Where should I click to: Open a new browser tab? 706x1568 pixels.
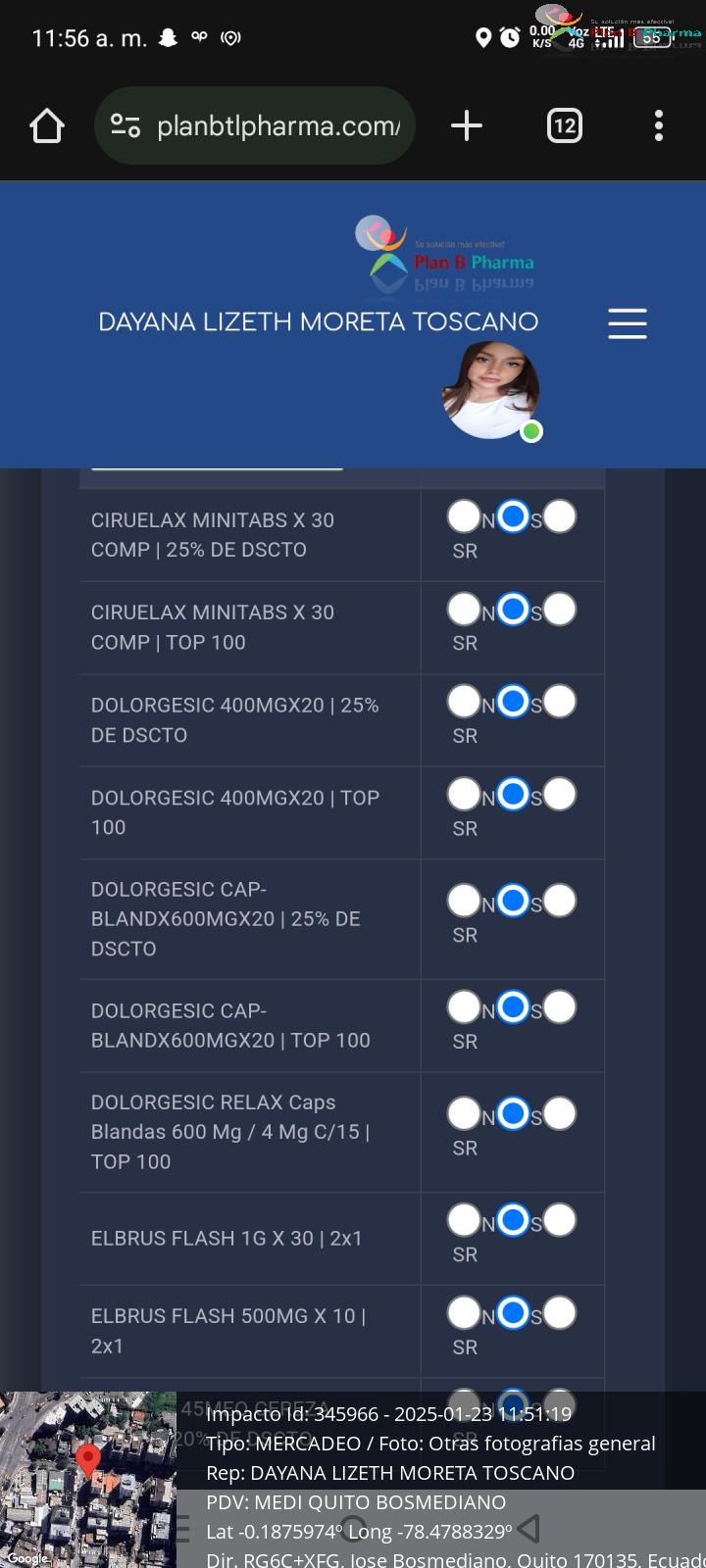tap(467, 125)
